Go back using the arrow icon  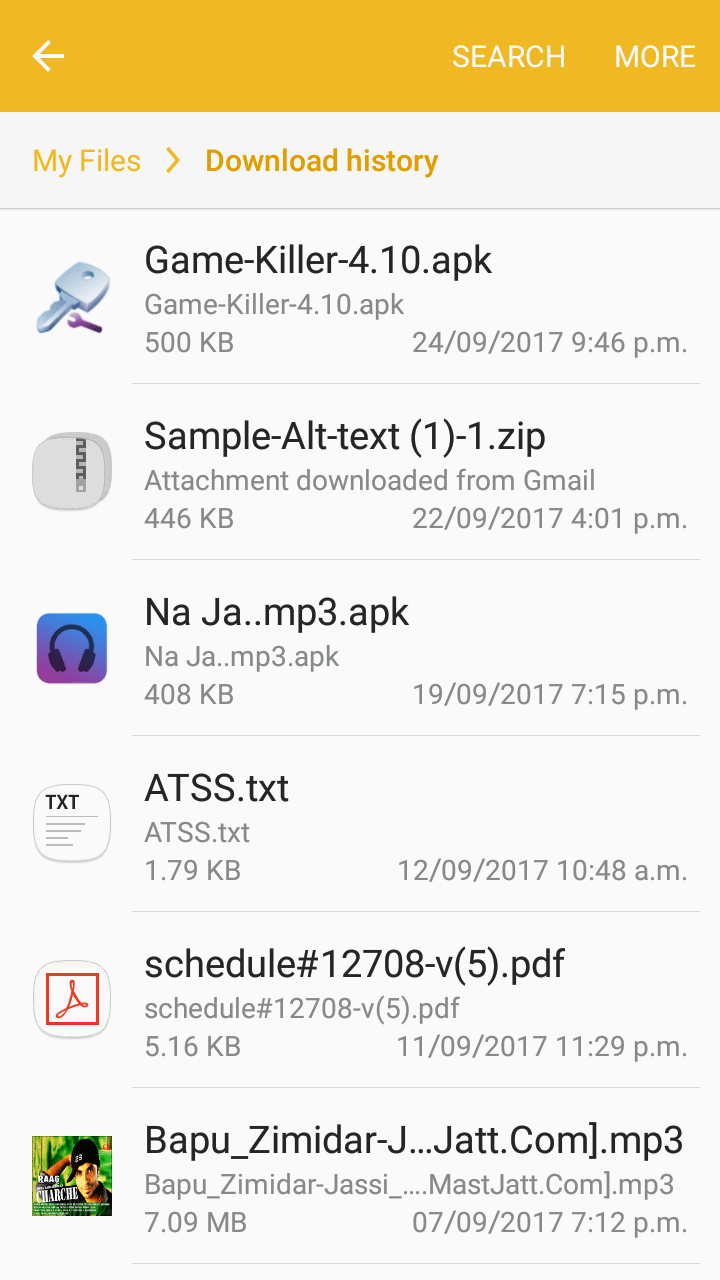[48, 56]
